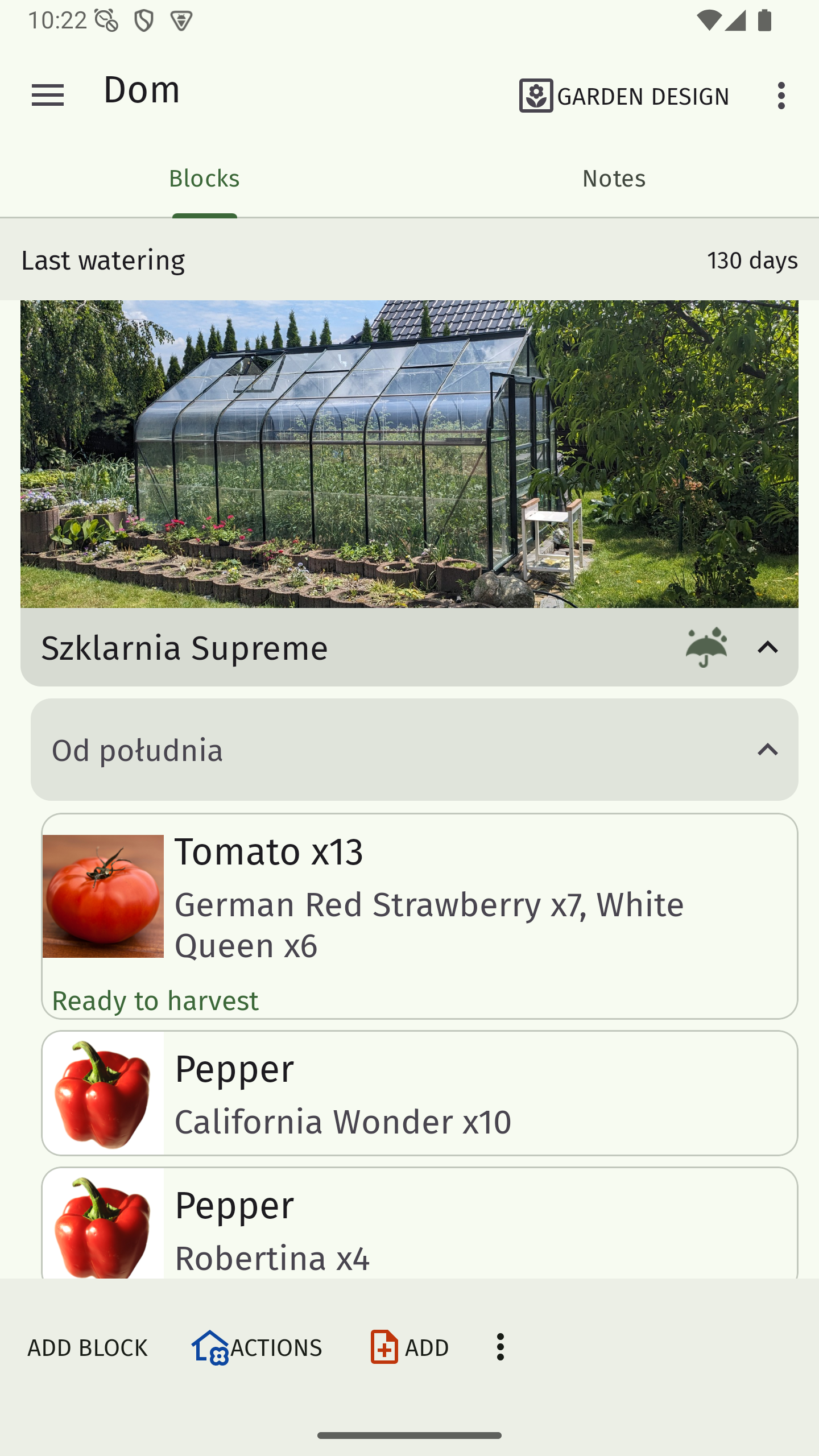Expand the Last watering details row
819x1456 pixels.
409,260
